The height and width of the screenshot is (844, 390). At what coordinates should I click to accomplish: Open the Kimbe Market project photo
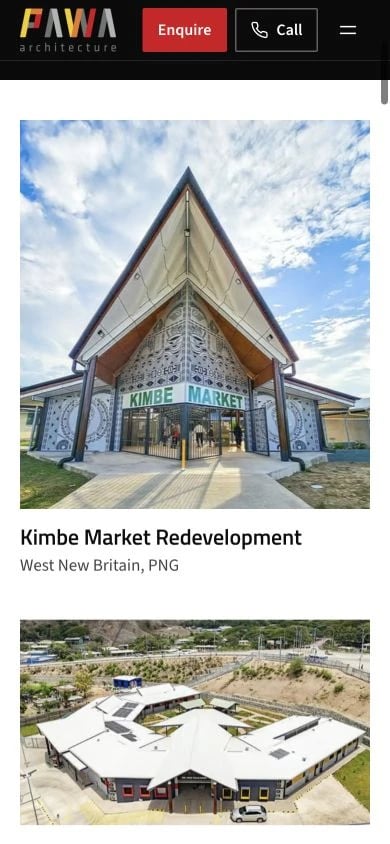[195, 314]
